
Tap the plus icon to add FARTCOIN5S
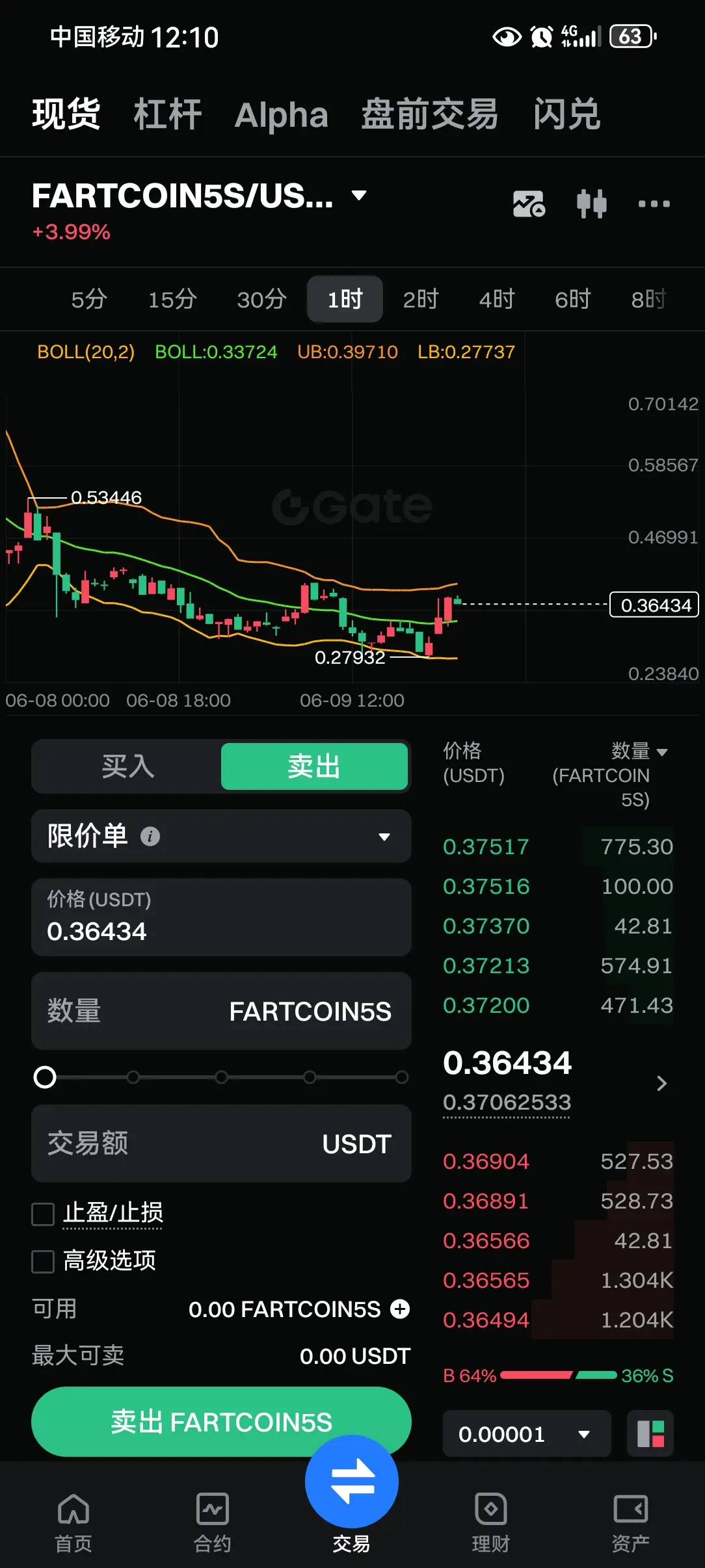400,1309
